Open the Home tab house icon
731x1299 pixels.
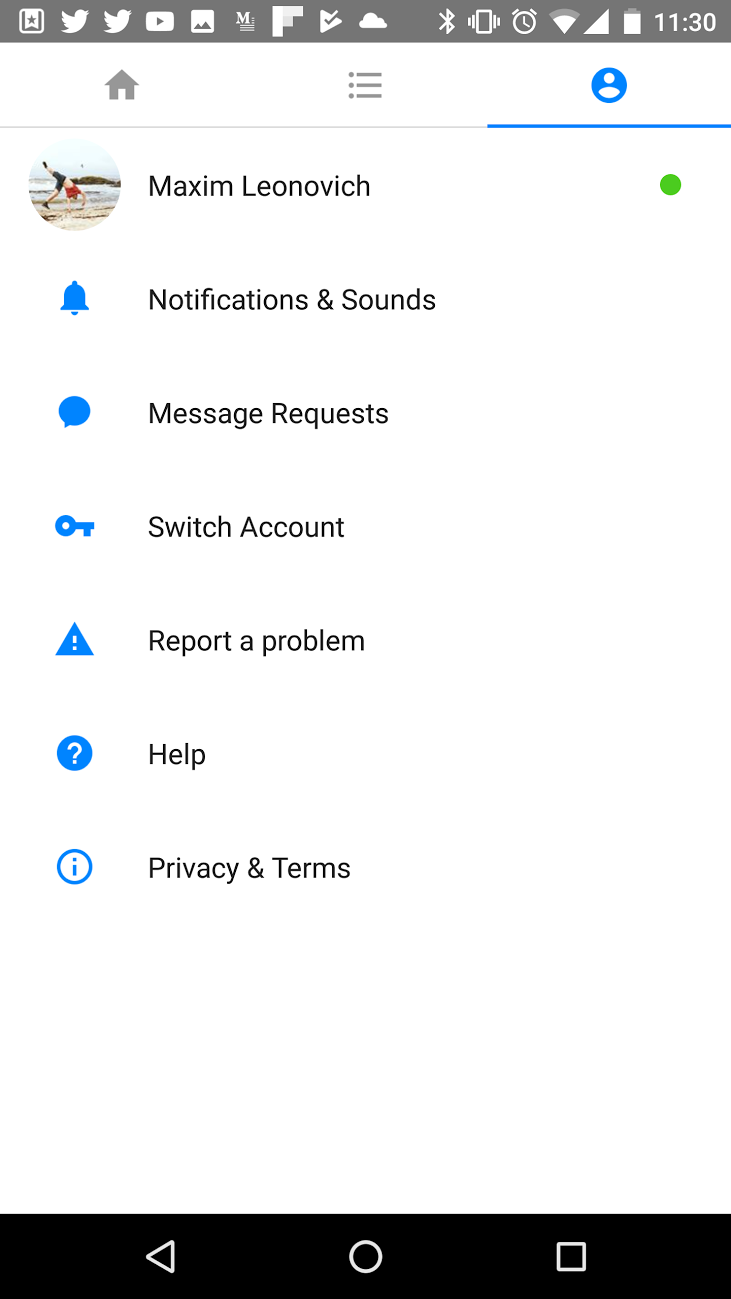121,85
